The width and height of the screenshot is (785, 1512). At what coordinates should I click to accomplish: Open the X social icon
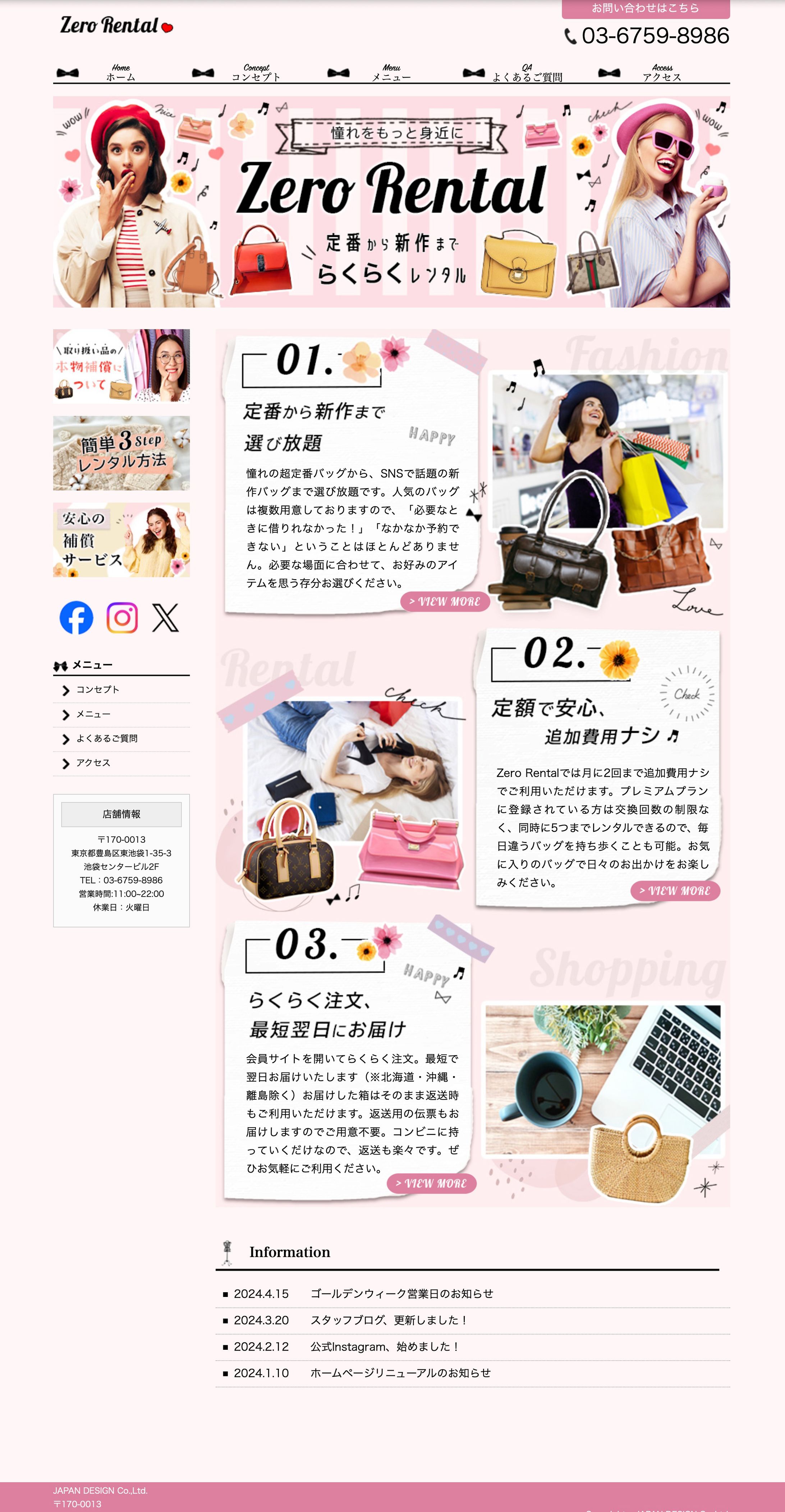coord(165,618)
